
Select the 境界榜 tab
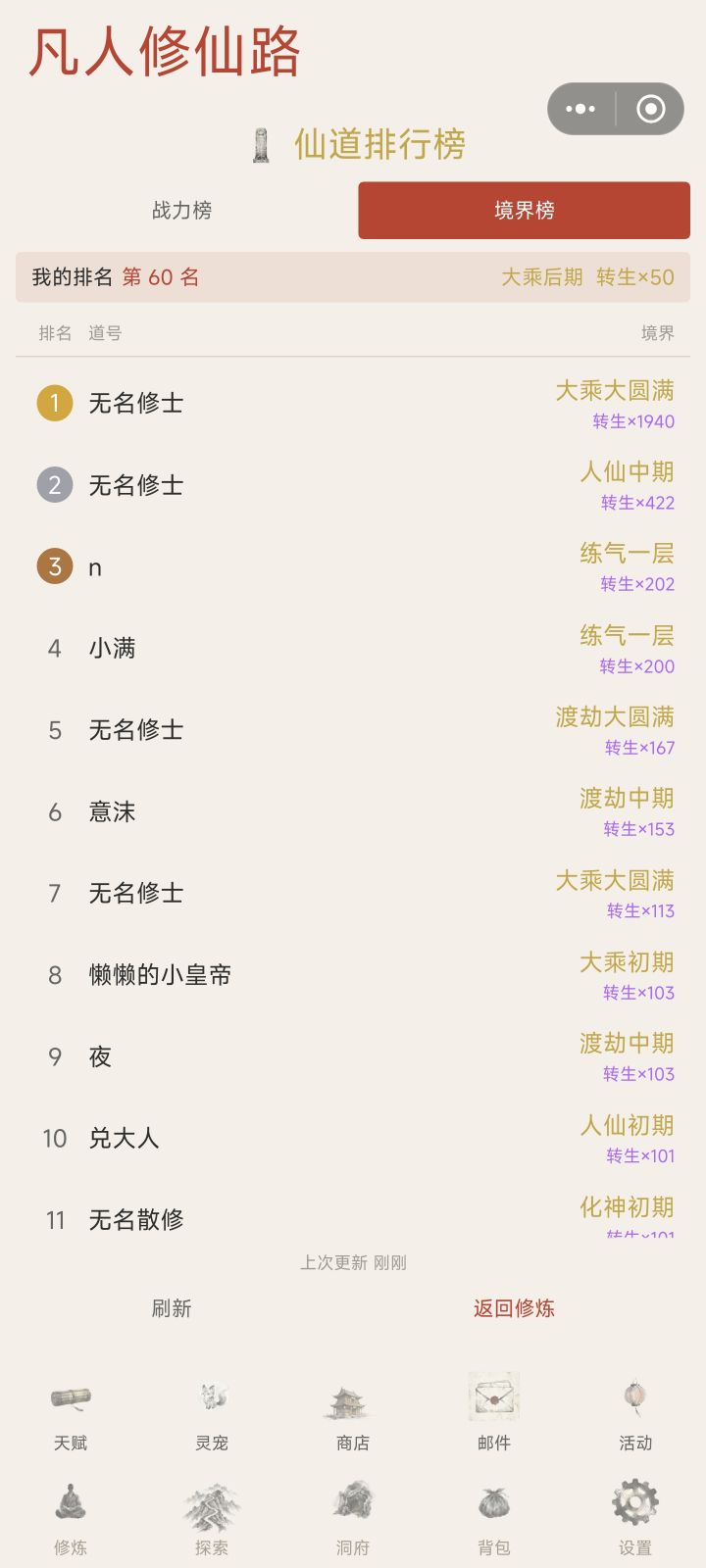point(525,210)
